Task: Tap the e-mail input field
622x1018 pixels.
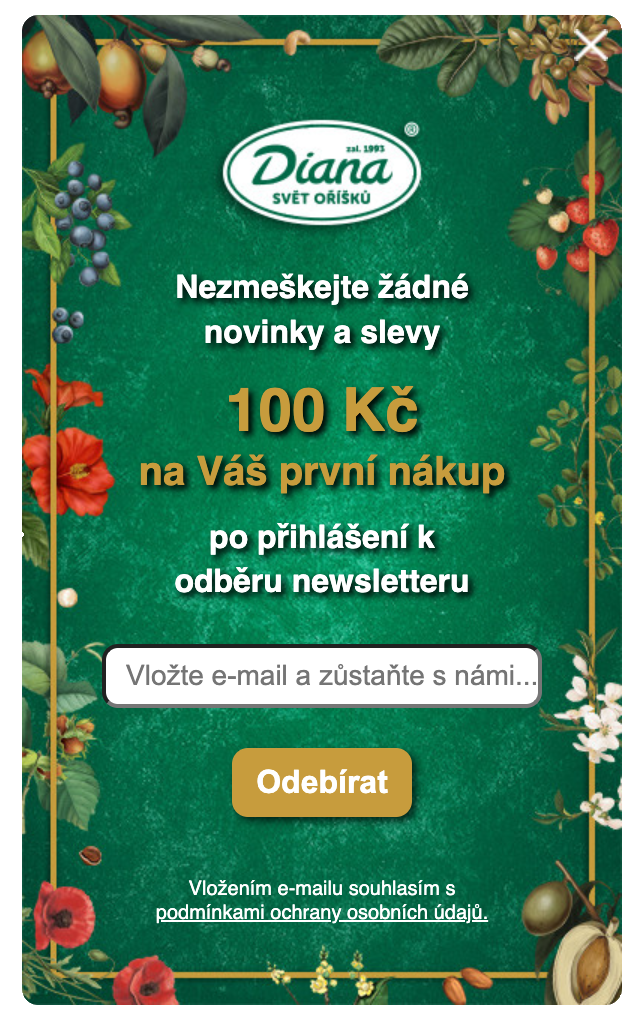Action: (322, 676)
